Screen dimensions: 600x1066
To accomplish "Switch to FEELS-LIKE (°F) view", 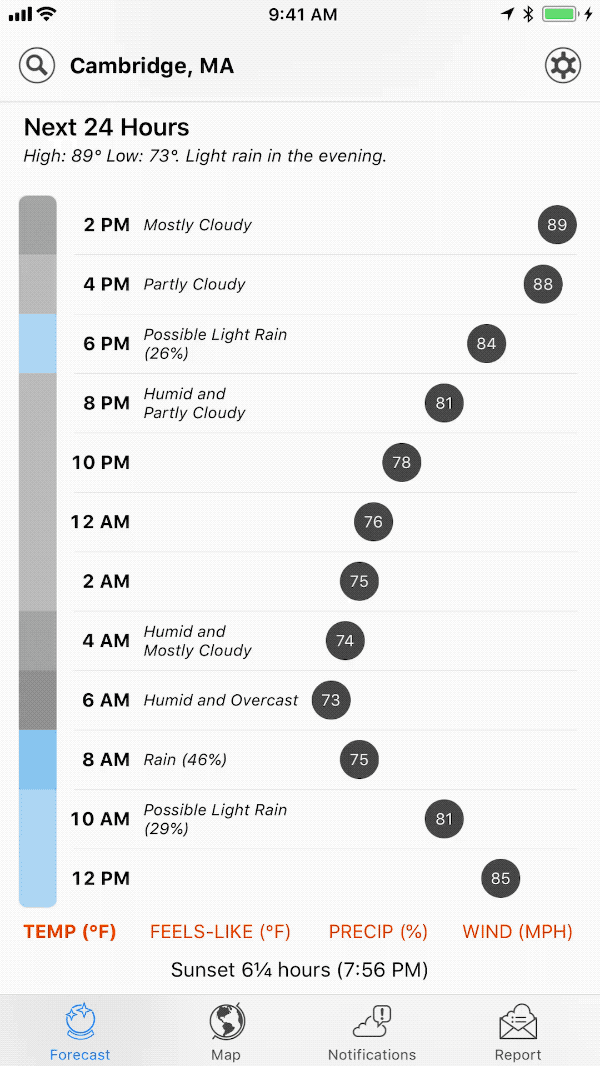I will click(220, 932).
